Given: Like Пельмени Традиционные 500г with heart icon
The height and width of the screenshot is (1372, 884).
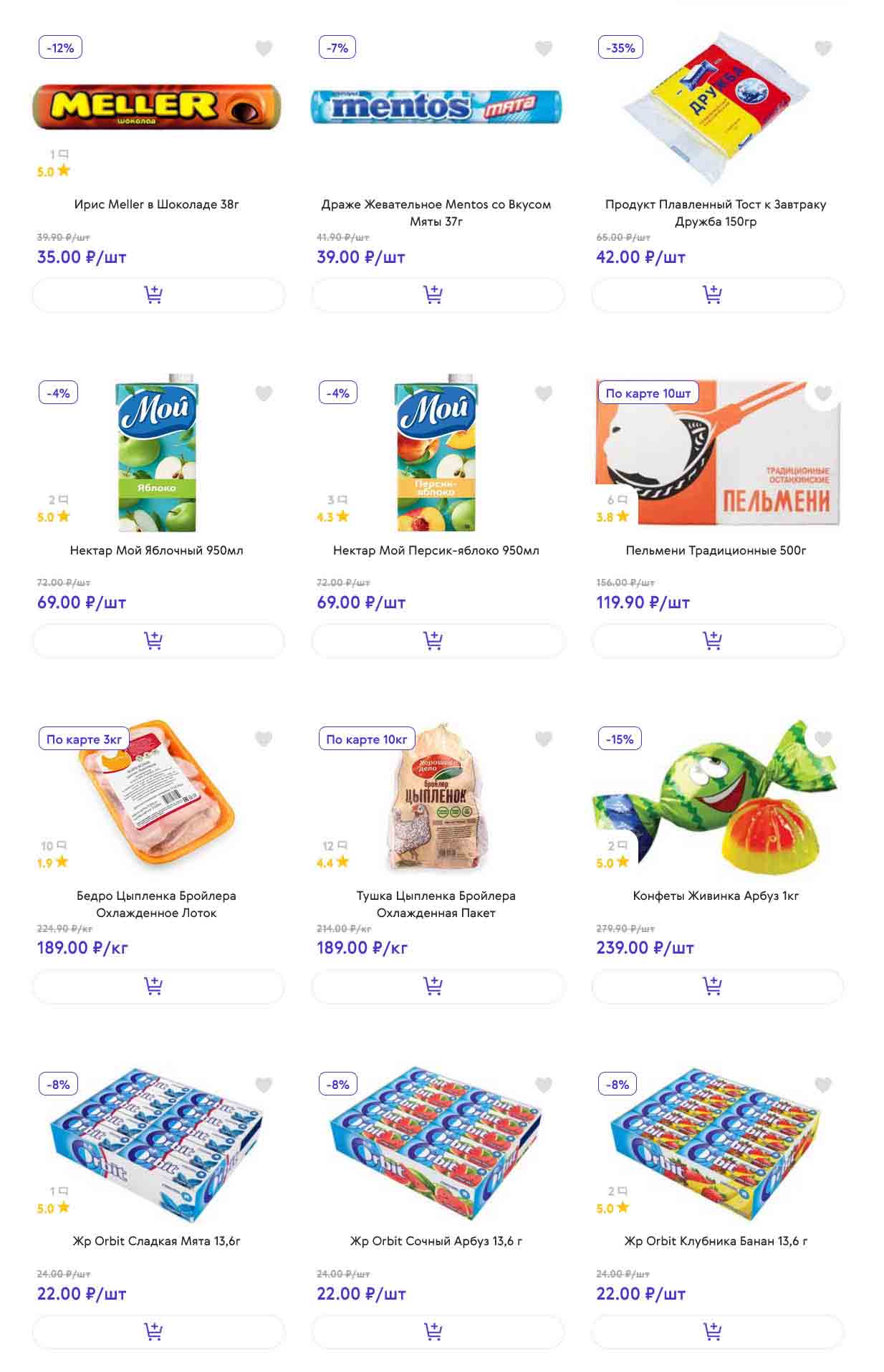Looking at the screenshot, I should point(823,393).
